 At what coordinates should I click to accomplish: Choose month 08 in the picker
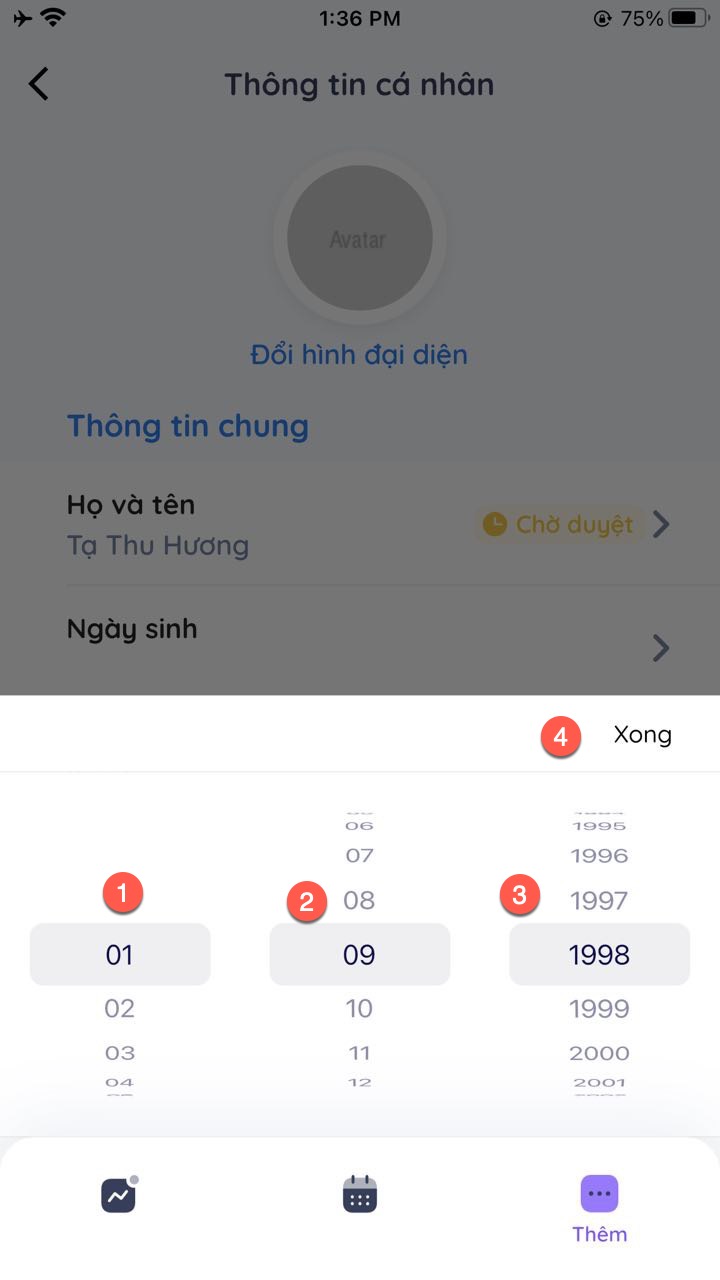[359, 900]
